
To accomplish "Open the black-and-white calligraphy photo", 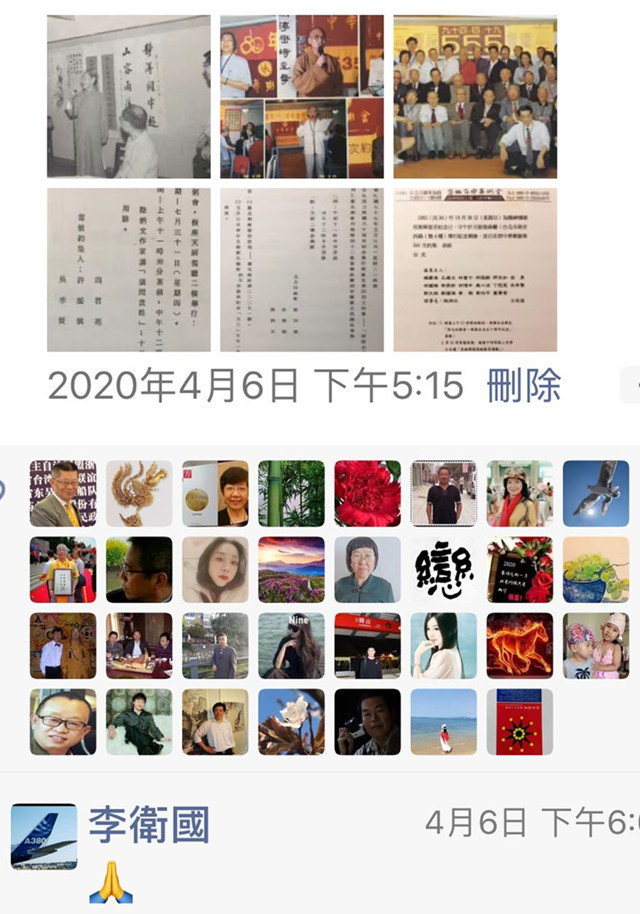I will pyautogui.click(x=128, y=97).
